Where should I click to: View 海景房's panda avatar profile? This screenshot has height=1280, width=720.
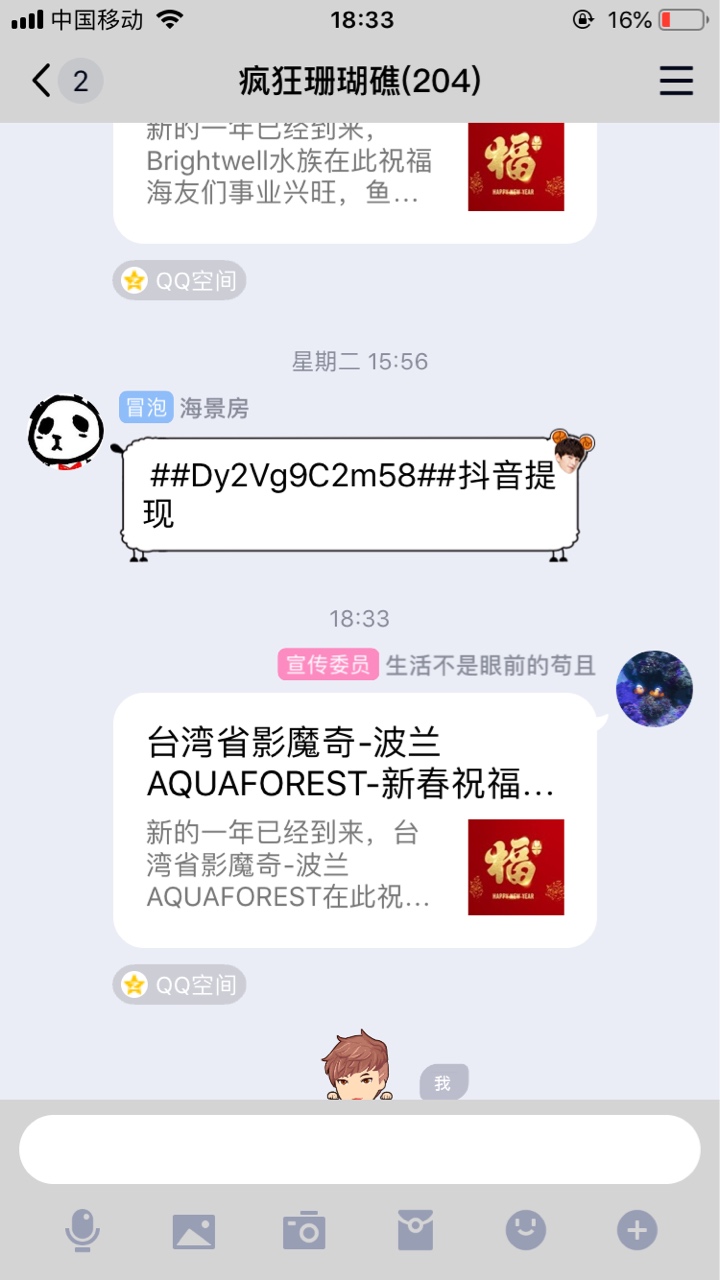click(x=65, y=432)
